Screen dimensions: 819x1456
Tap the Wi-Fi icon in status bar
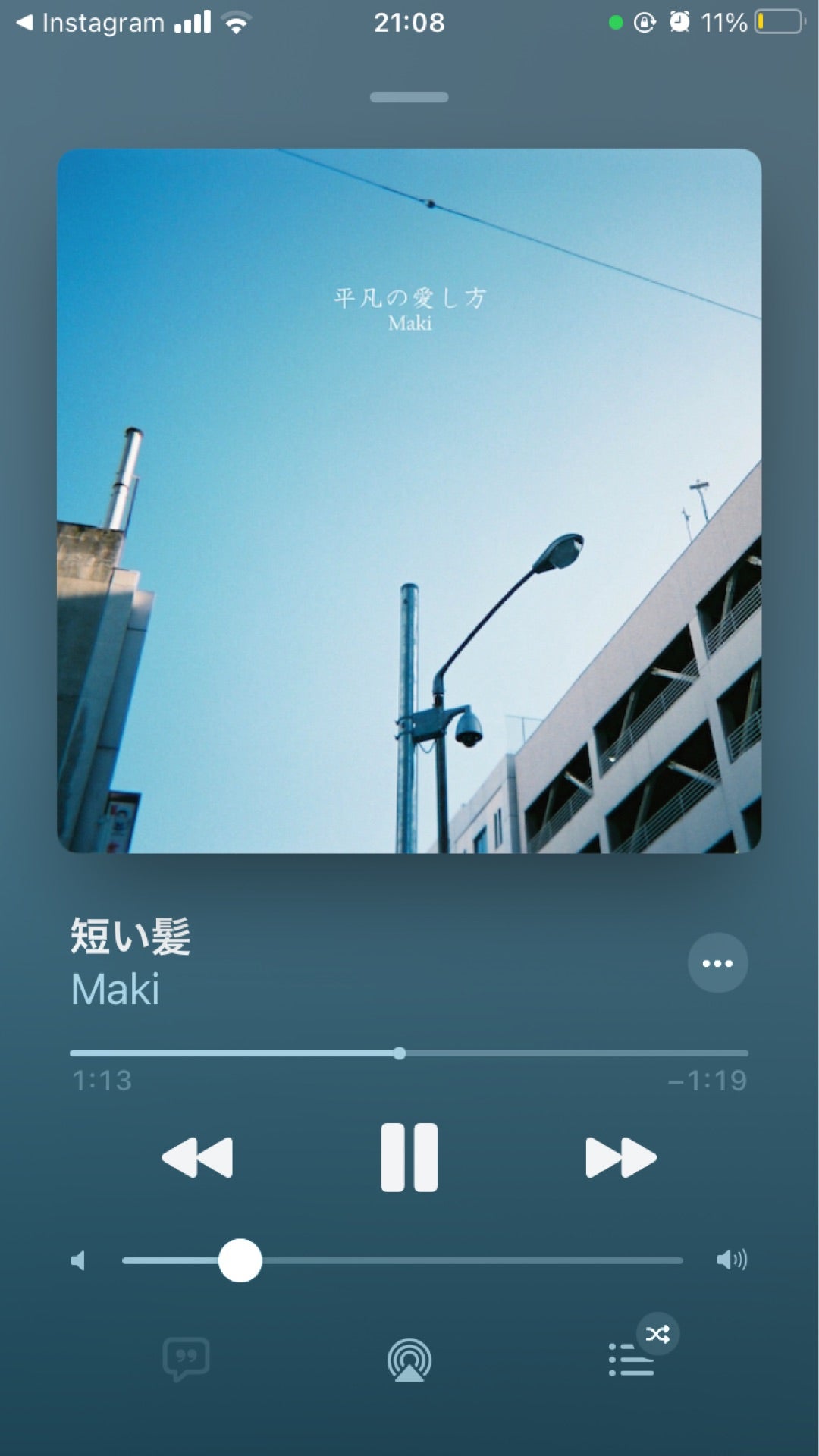[235, 21]
